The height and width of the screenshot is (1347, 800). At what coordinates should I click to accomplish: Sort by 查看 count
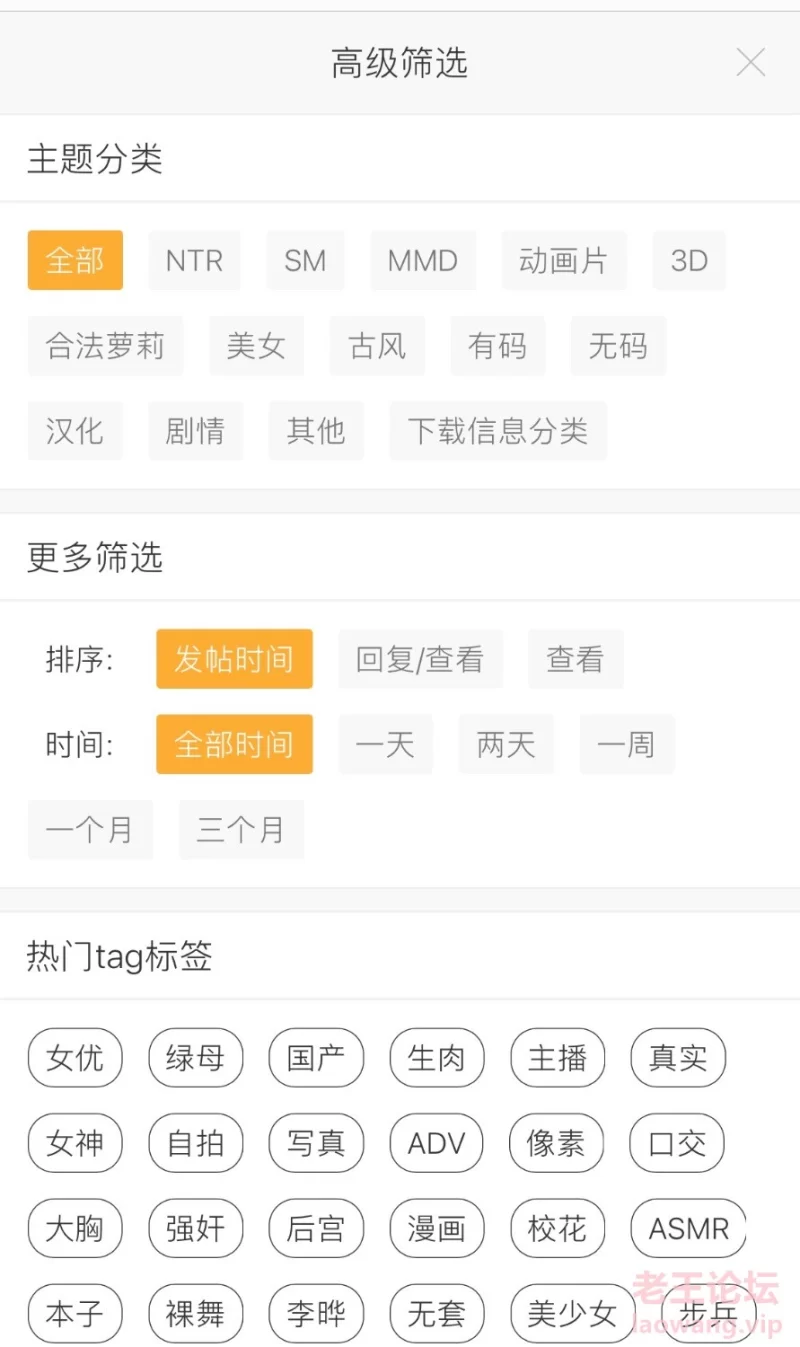click(575, 659)
